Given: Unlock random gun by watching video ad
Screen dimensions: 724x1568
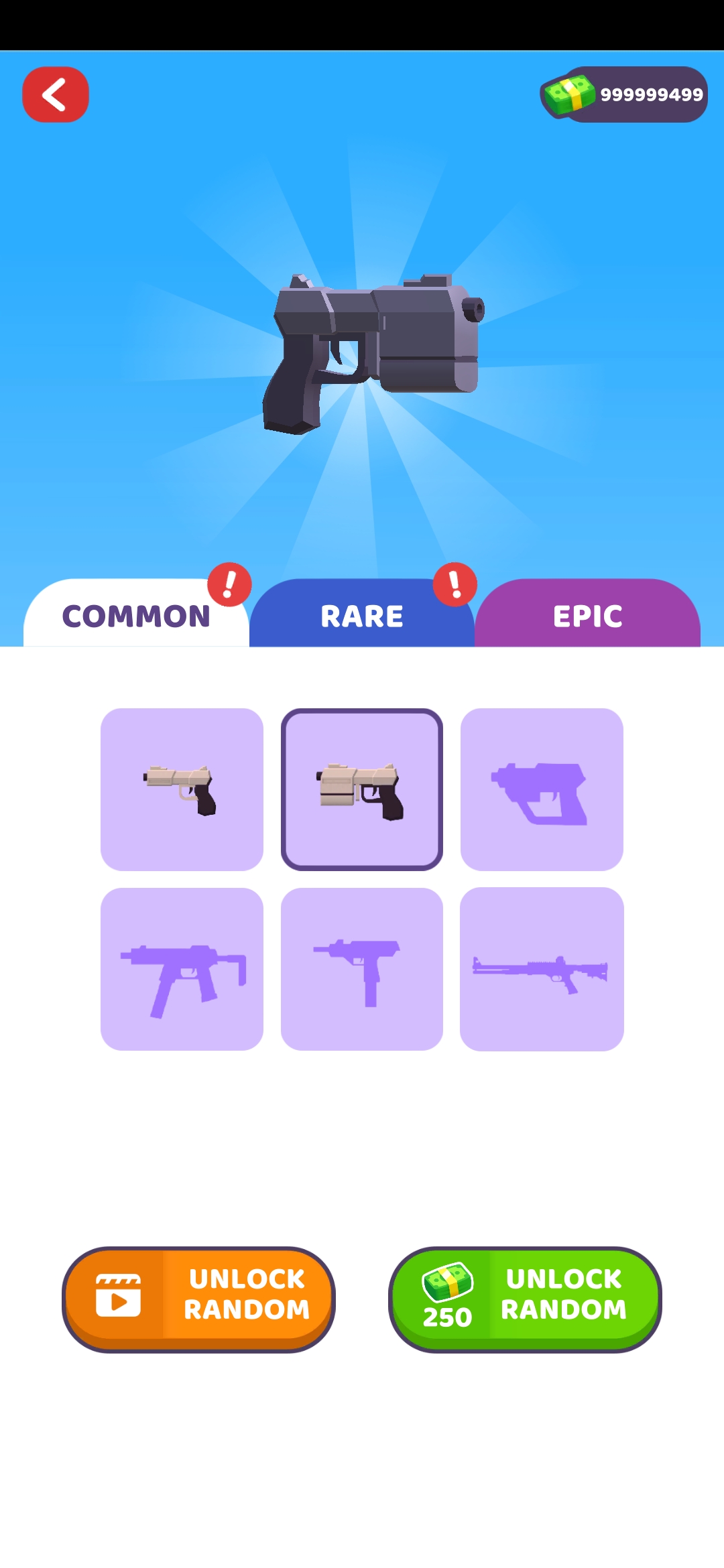Looking at the screenshot, I should tap(198, 1299).
